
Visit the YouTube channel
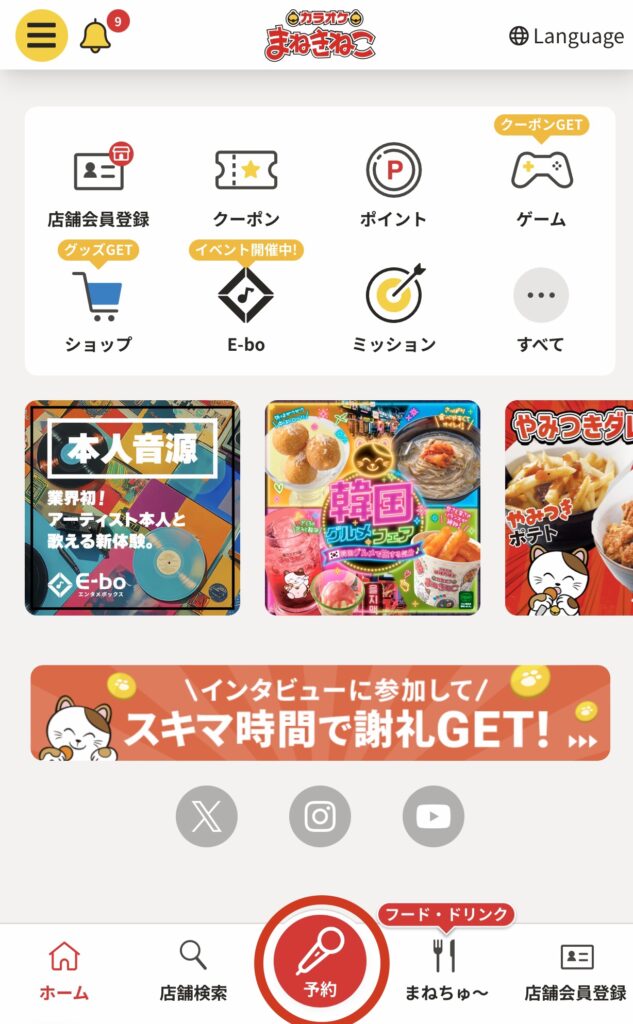[x=433, y=817]
